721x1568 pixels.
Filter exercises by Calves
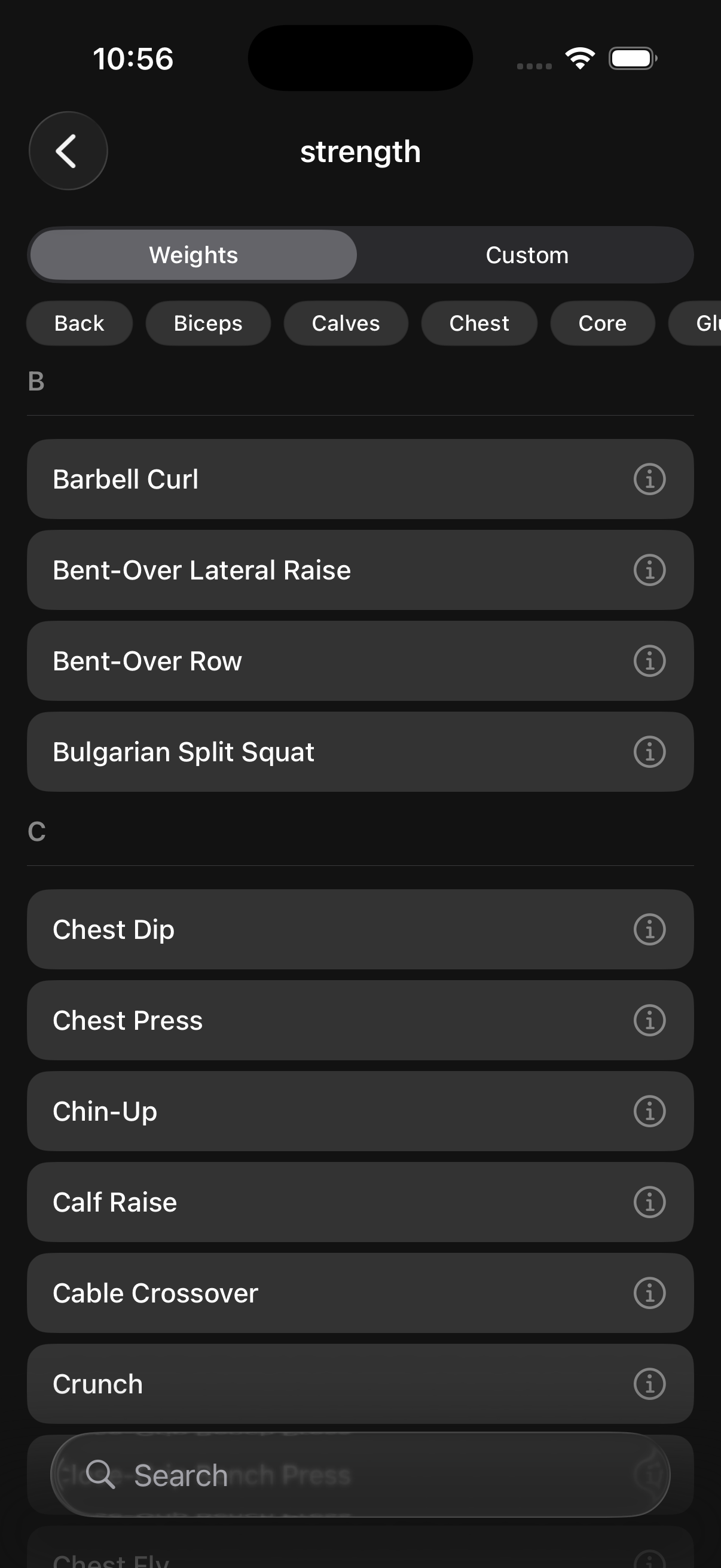coord(346,323)
